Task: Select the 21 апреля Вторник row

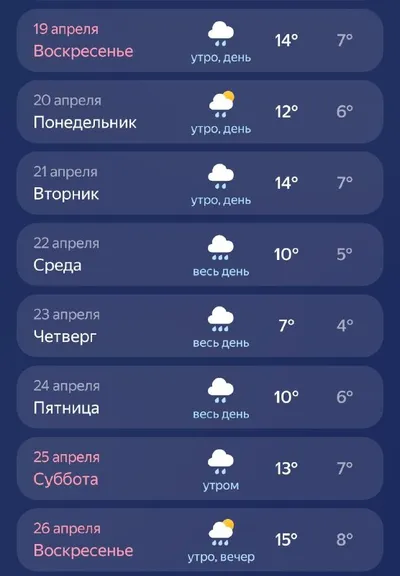Action: click(200, 183)
